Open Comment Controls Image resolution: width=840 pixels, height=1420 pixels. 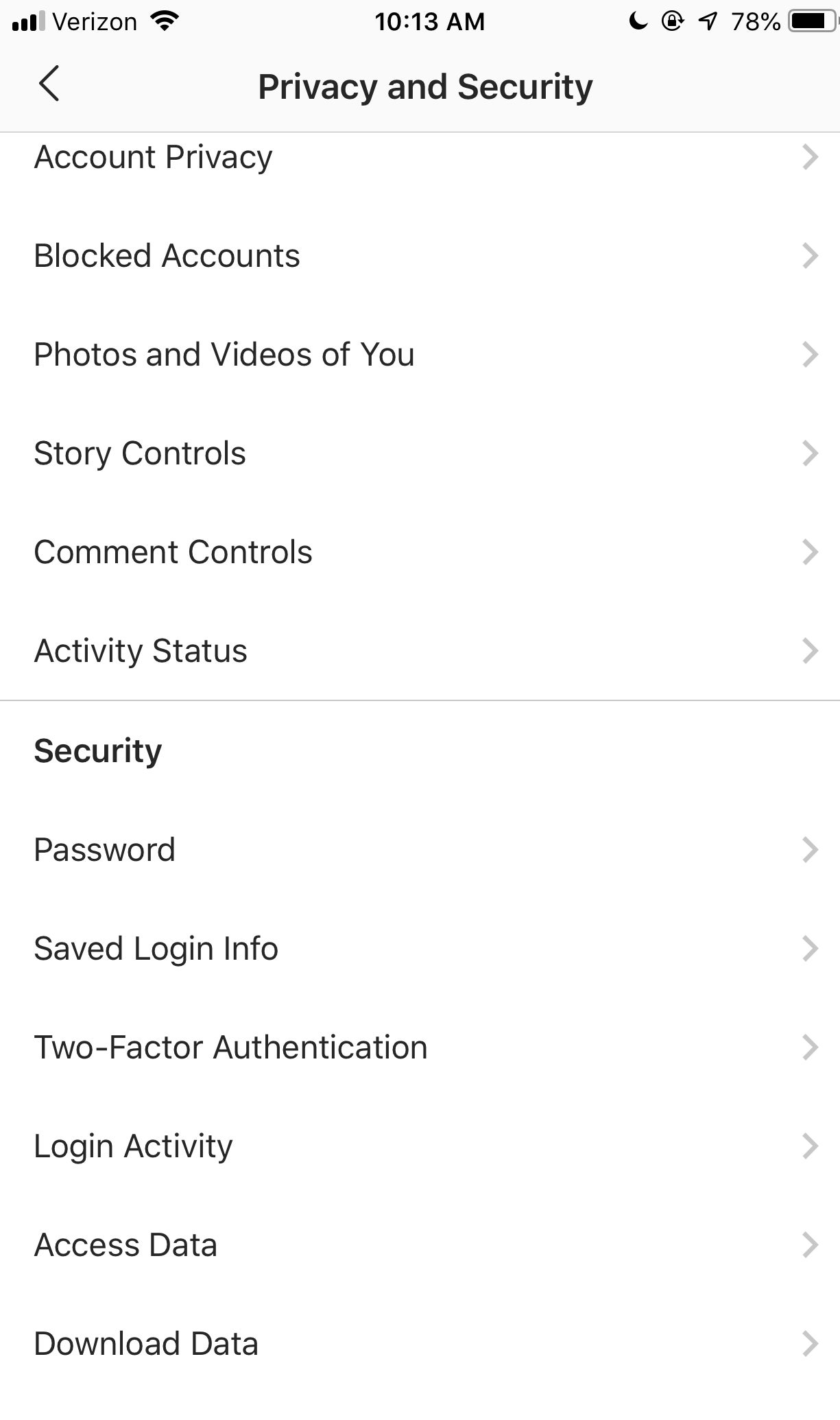(420, 552)
